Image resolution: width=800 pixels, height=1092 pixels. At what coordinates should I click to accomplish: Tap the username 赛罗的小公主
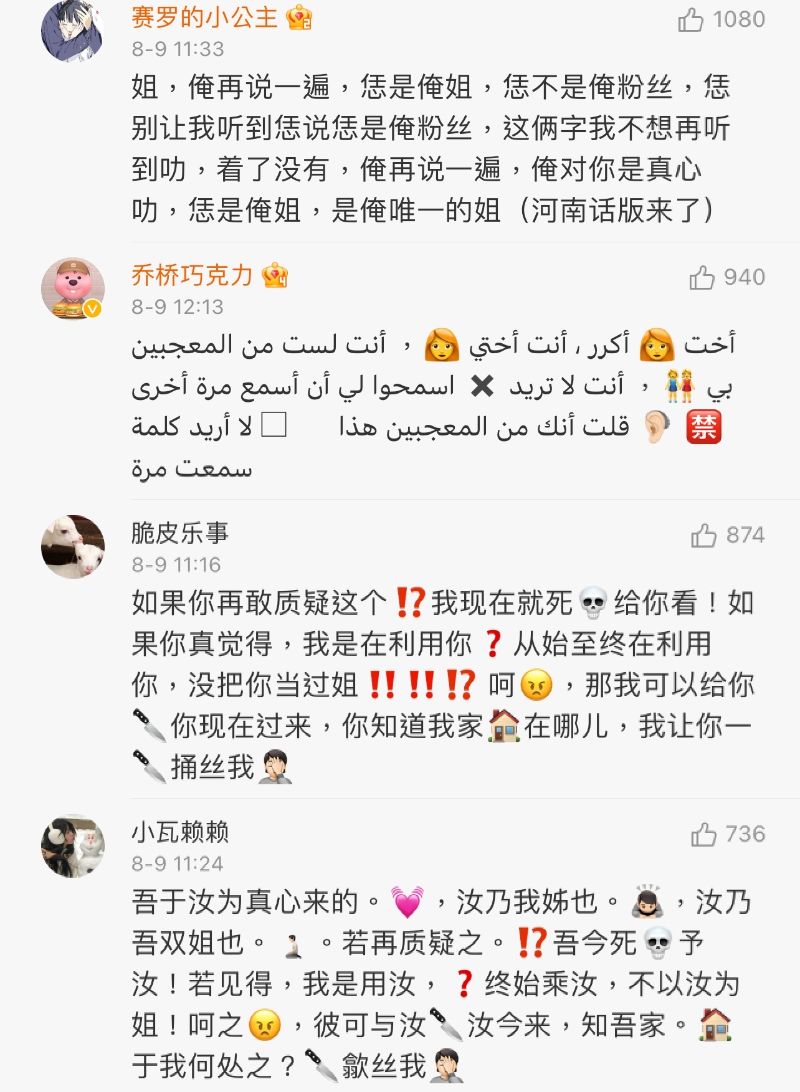pos(205,18)
